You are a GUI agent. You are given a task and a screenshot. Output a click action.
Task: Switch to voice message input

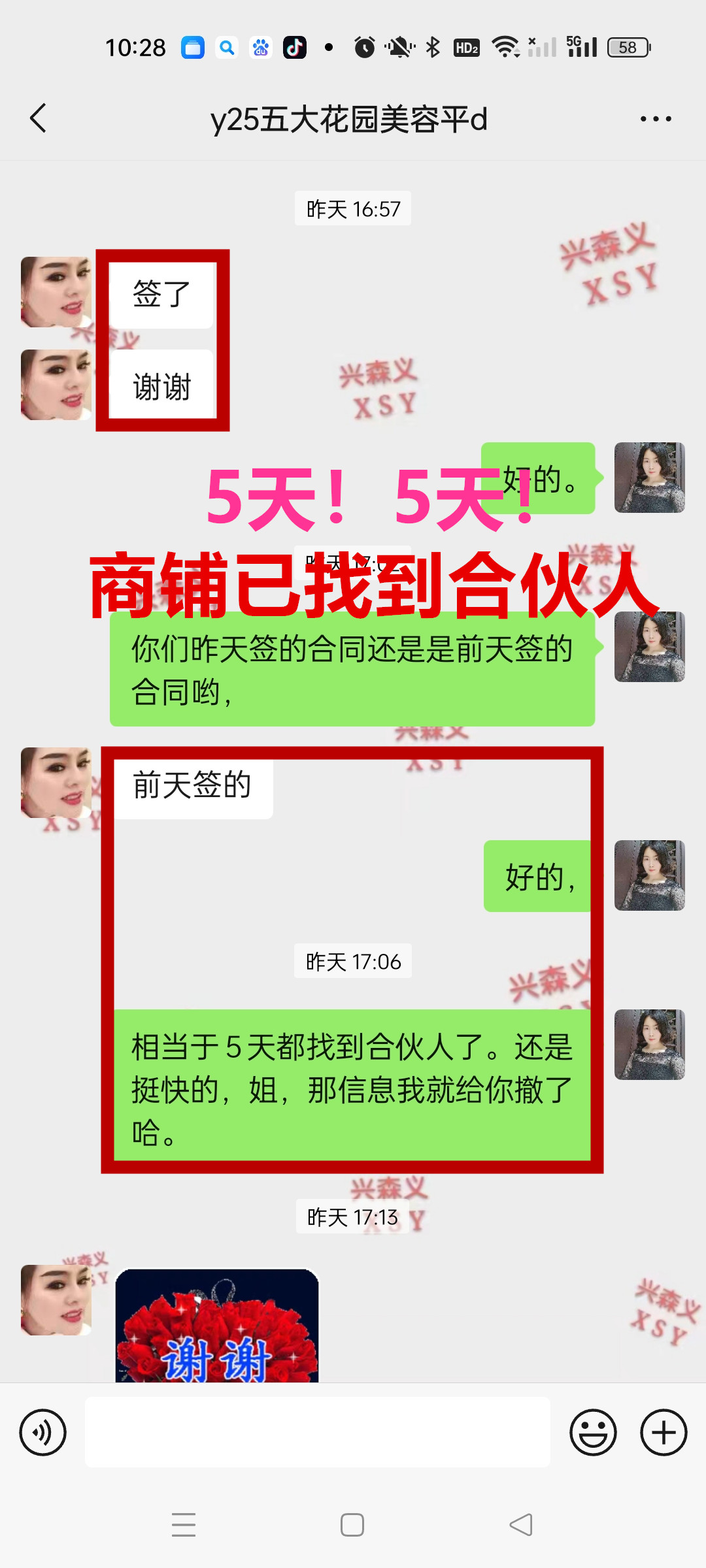[x=43, y=1433]
